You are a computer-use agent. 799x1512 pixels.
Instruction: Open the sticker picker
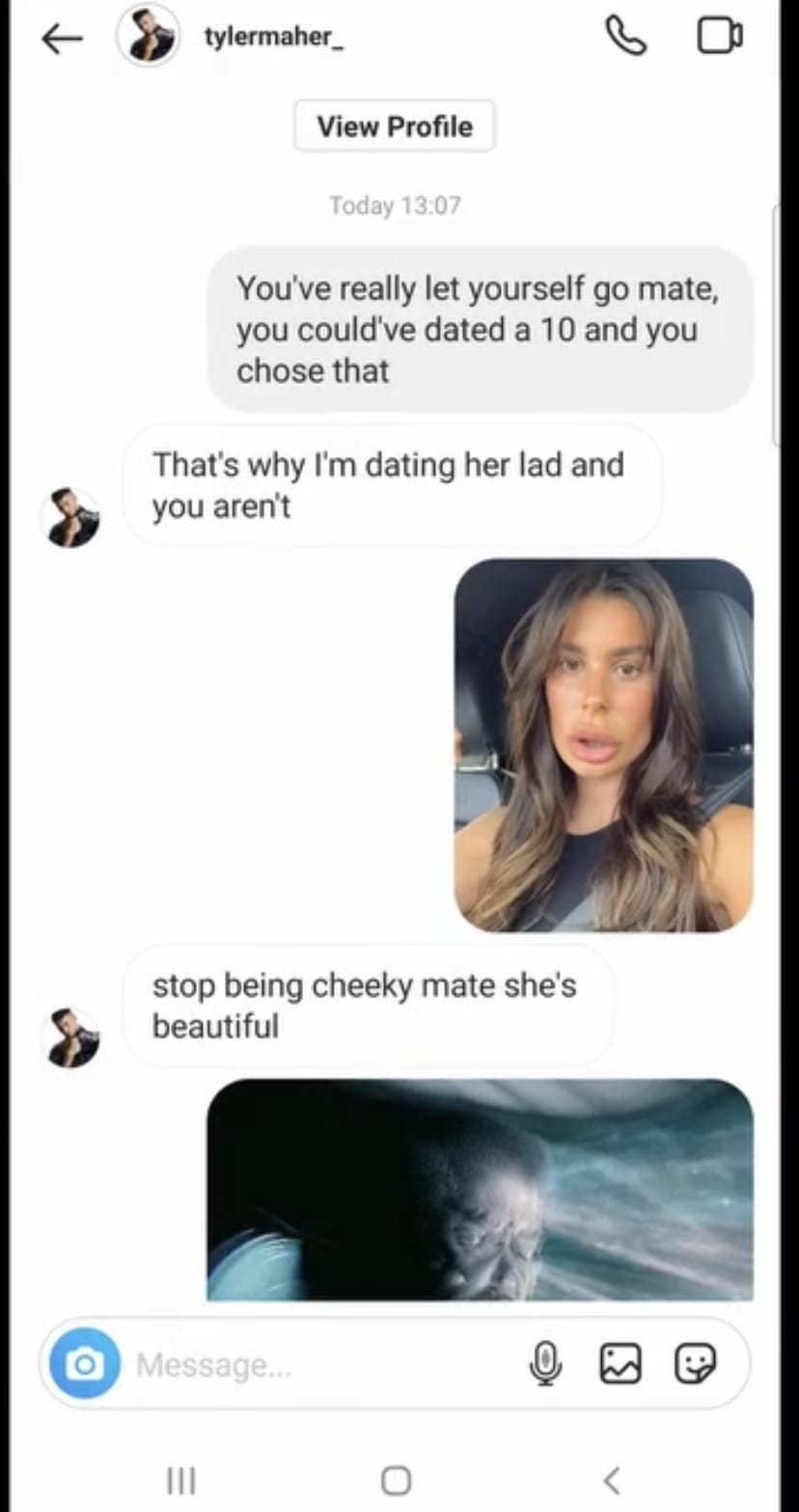click(695, 1363)
